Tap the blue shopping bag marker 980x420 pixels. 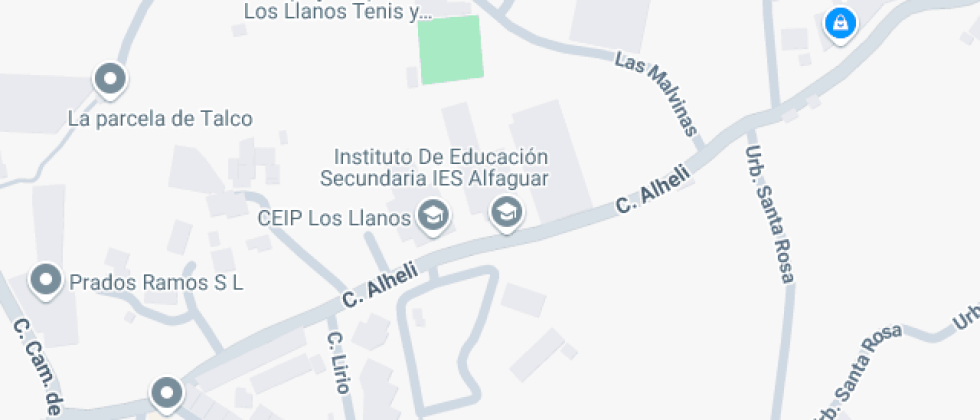(840, 26)
